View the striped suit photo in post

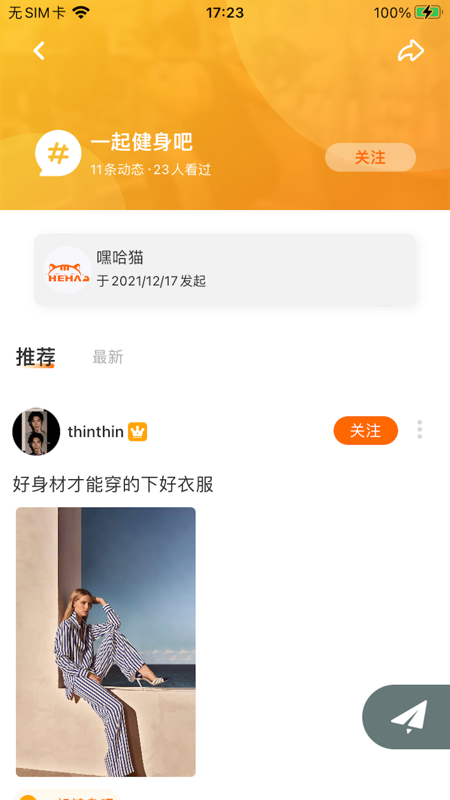106,642
